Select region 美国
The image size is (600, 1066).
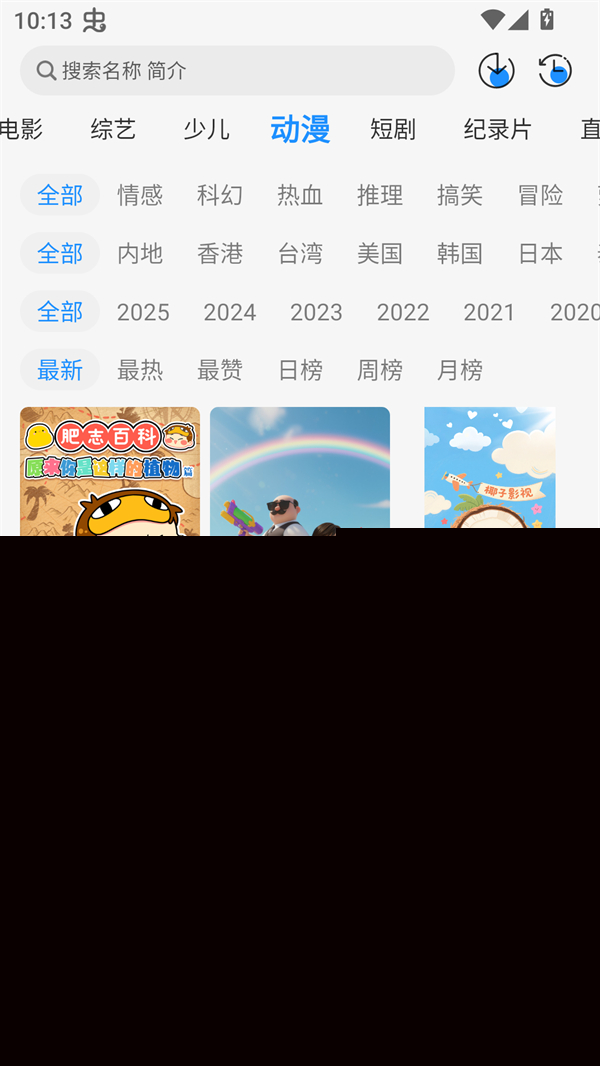(x=380, y=253)
